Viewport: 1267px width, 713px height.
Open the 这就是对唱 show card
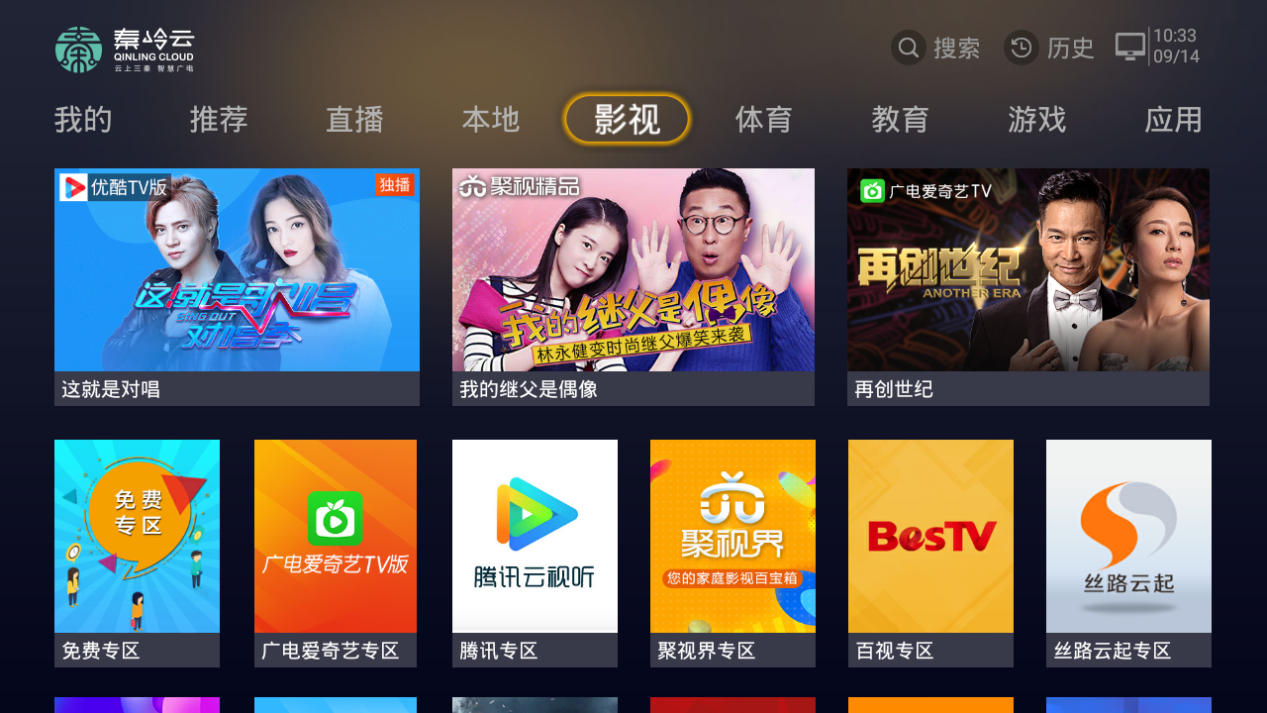tap(237, 286)
